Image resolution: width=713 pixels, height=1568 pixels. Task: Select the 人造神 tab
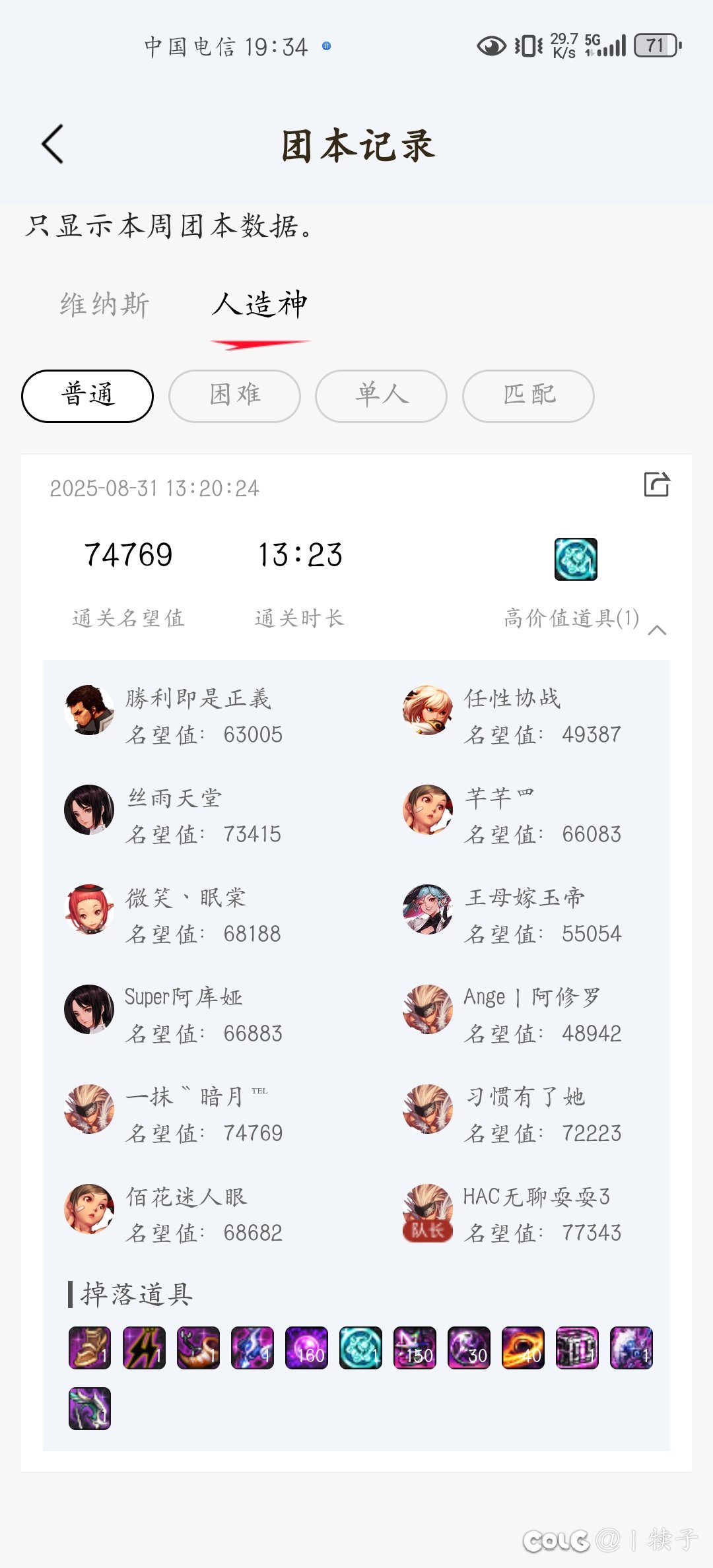260,305
